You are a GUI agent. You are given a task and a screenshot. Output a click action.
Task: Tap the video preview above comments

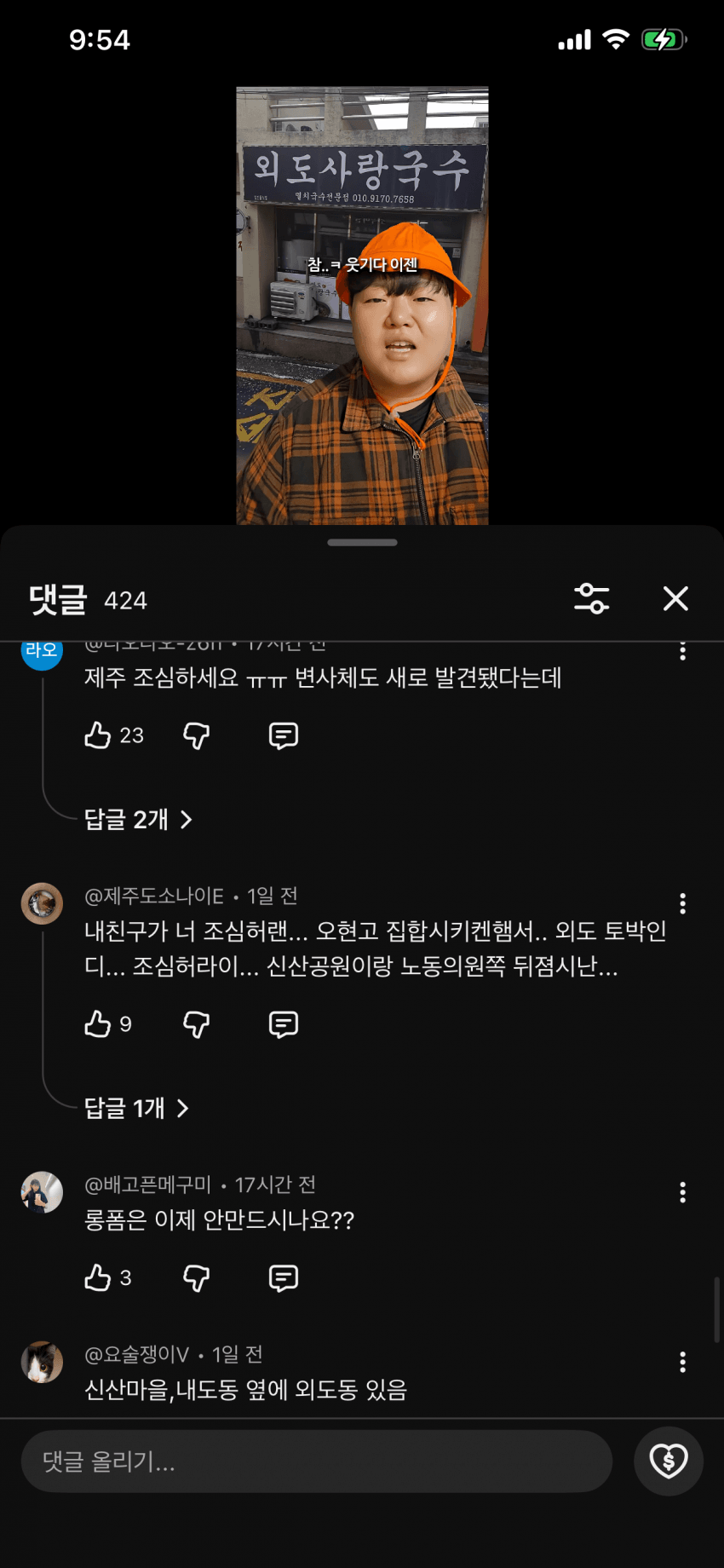(x=362, y=305)
